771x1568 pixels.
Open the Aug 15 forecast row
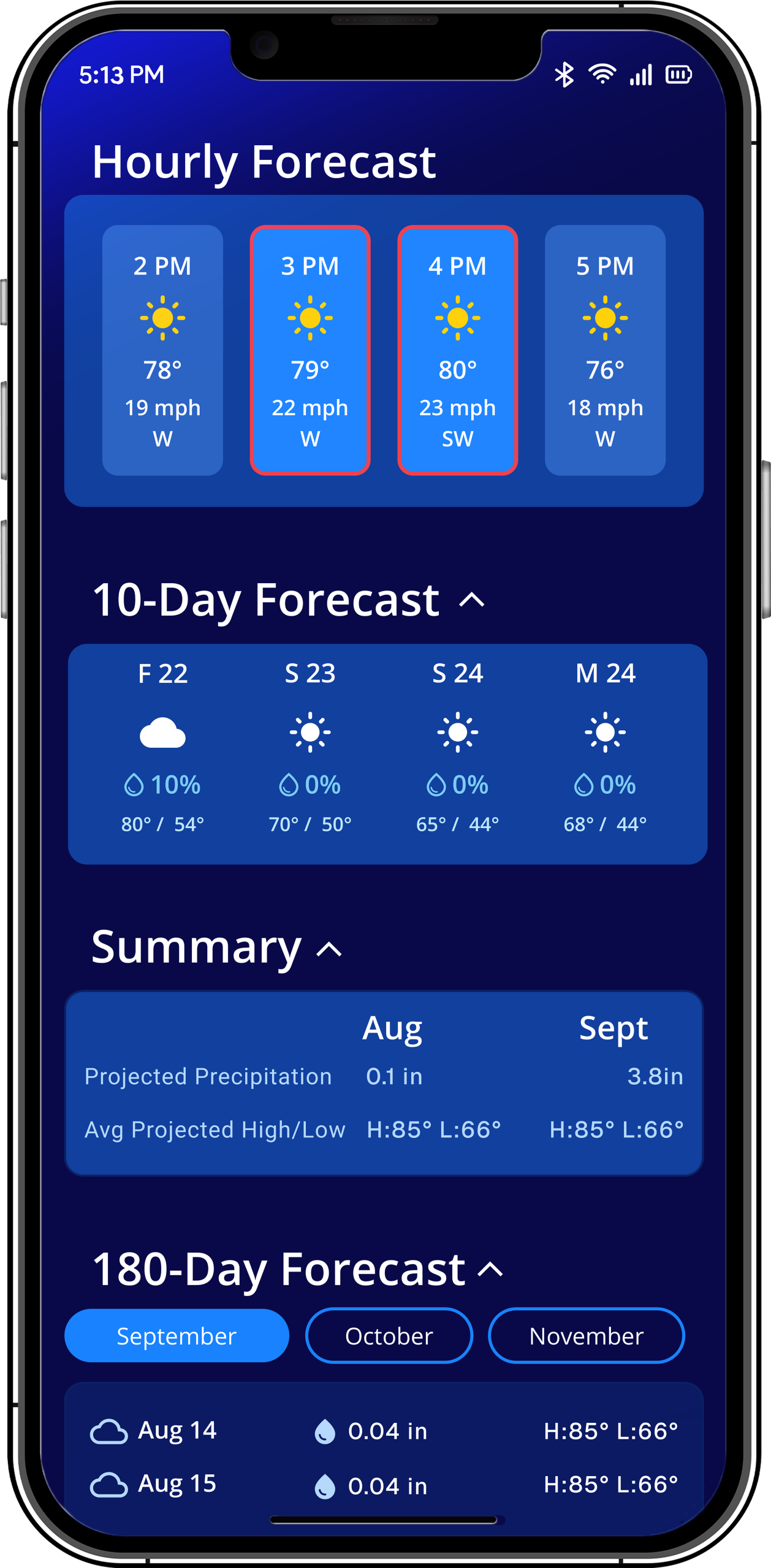(x=384, y=1485)
